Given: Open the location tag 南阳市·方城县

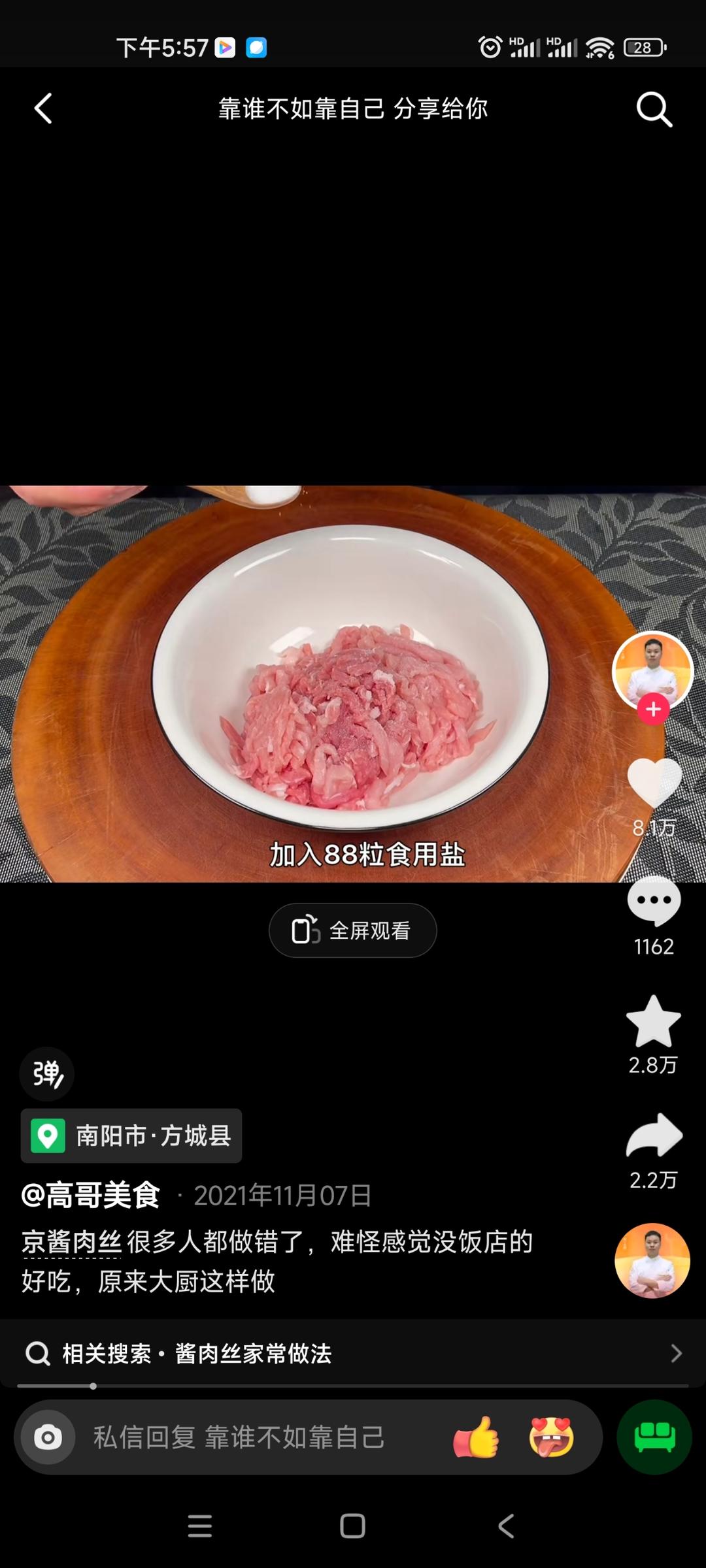Looking at the screenshot, I should click(131, 1135).
